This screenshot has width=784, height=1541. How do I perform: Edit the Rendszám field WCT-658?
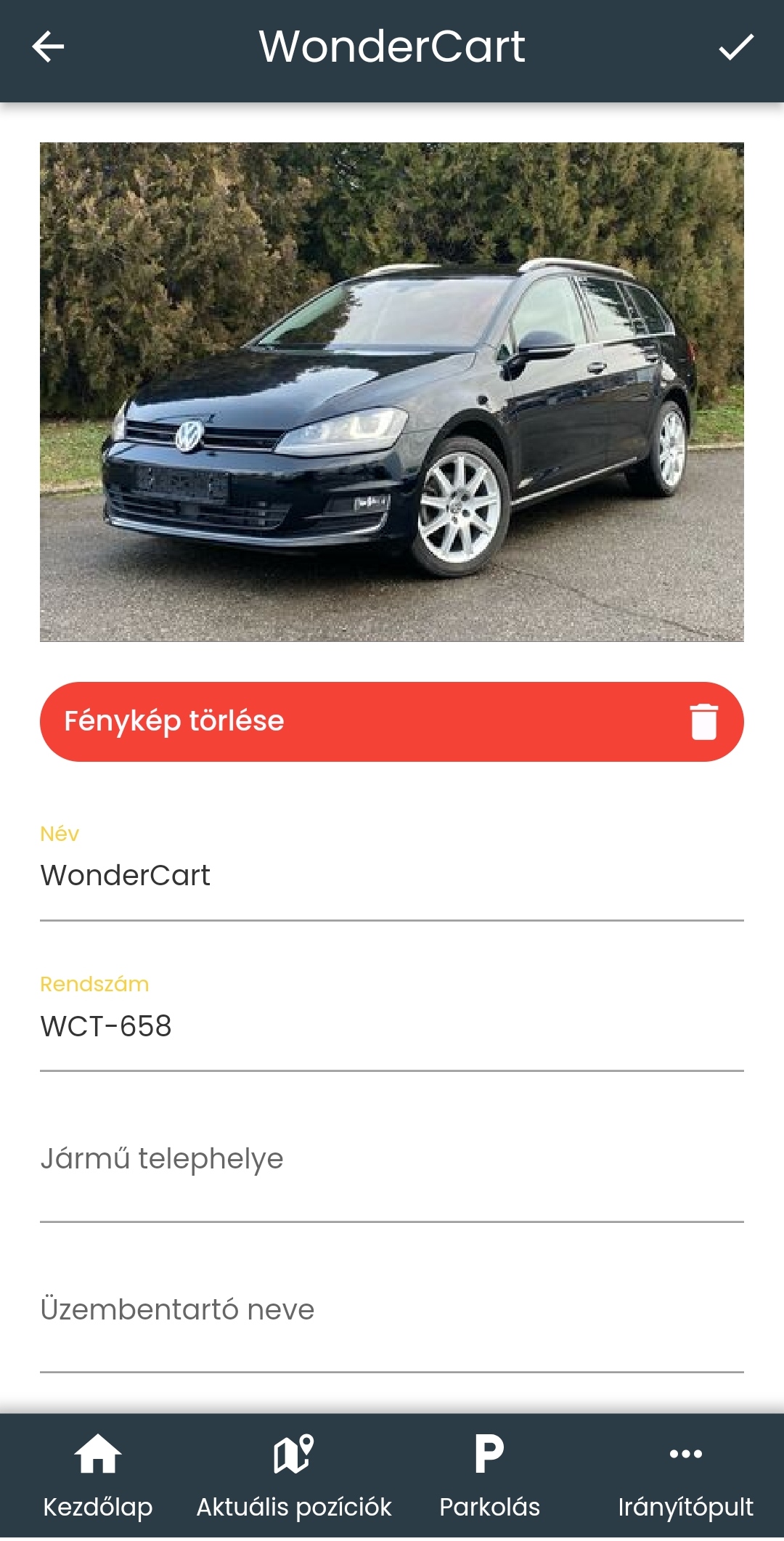(392, 1025)
